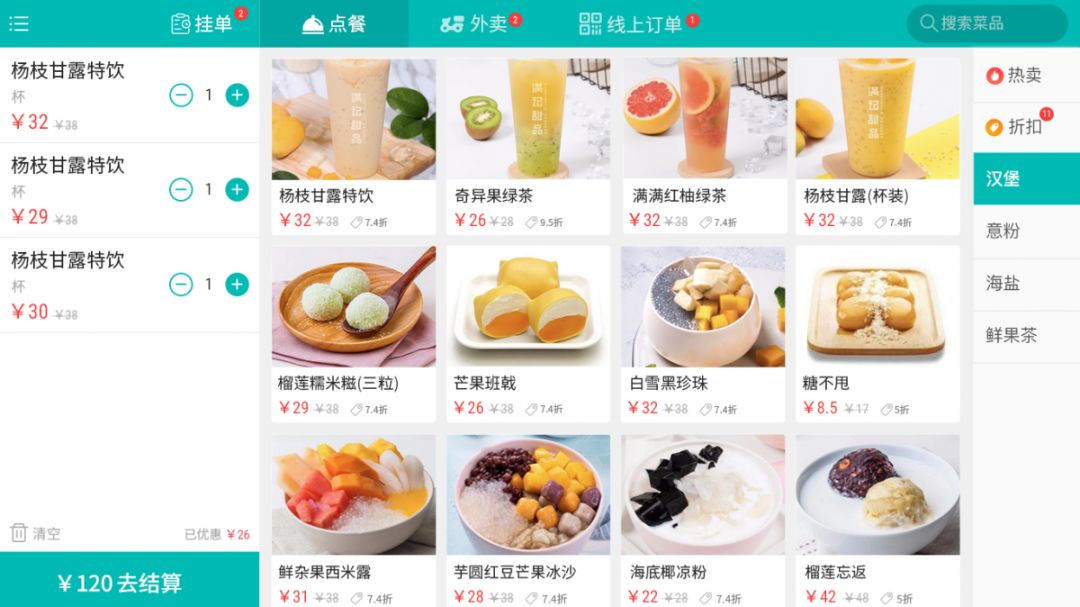Increase quantity of the ¥32 杨枝甘露特饮
The width and height of the screenshot is (1080, 607).
pyautogui.click(x=237, y=95)
